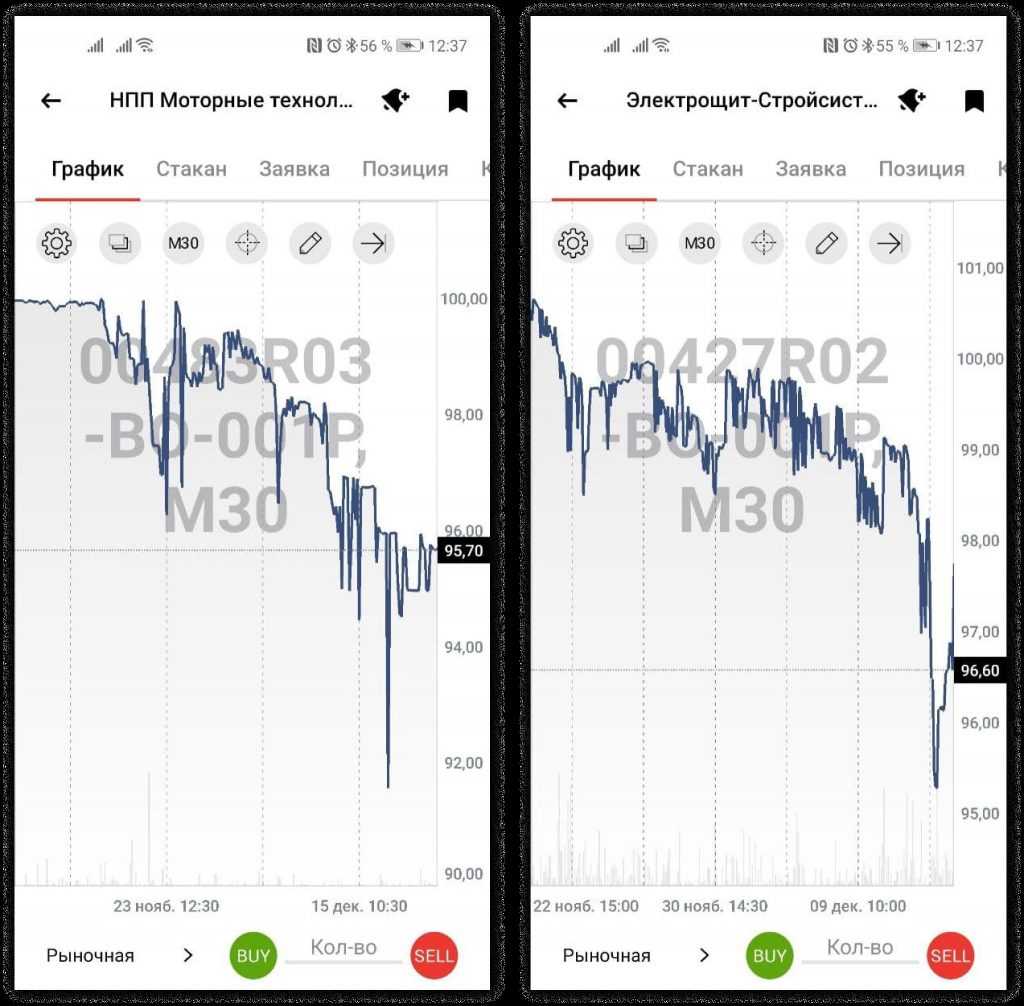Change M30 timeframe on НПП Моторные chart
Image resolution: width=1024 pixels, height=1006 pixels.
(183, 243)
